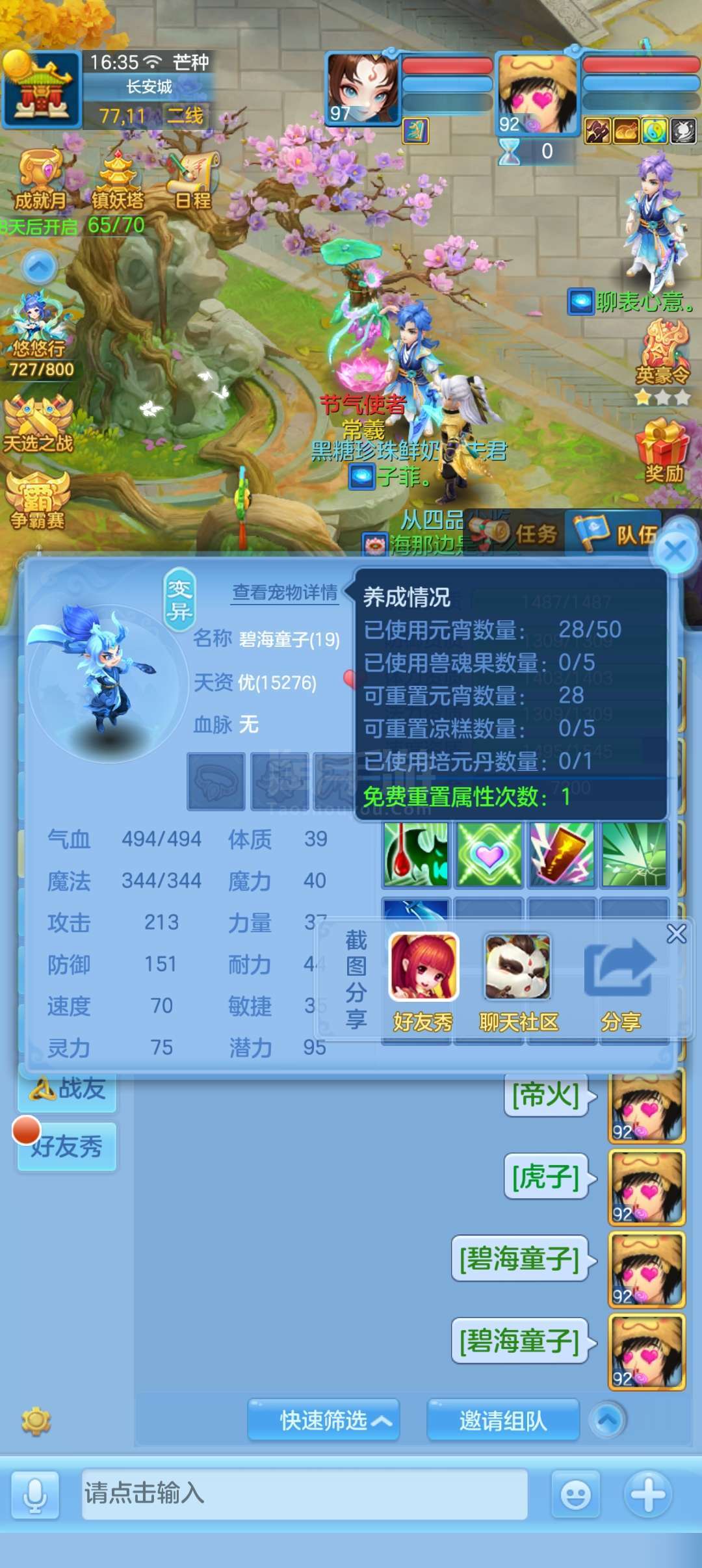The height and width of the screenshot is (1568, 702).
Task: Open the 帝火 chat link
Action: tap(546, 1095)
